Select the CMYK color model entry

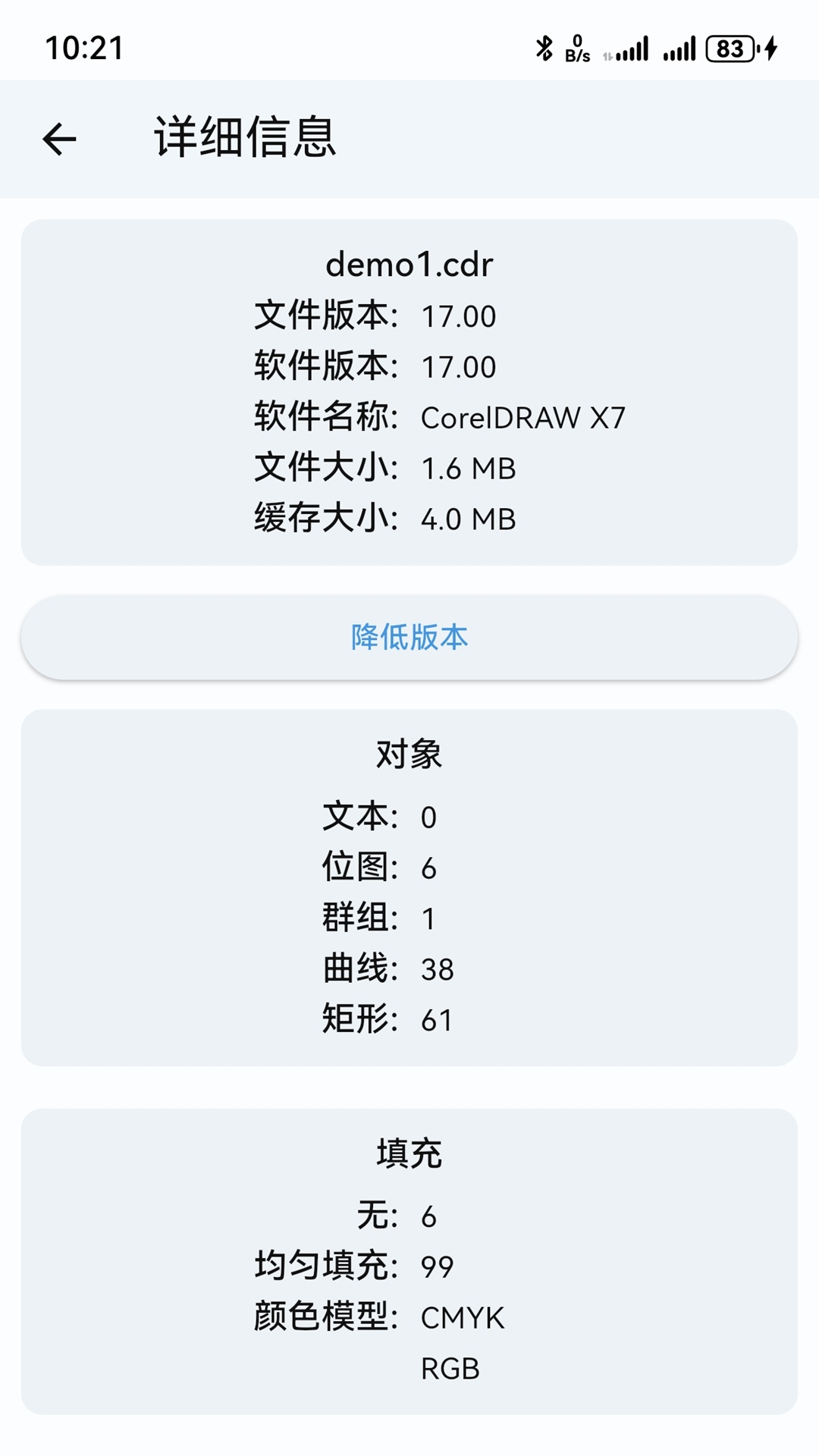point(462,1318)
